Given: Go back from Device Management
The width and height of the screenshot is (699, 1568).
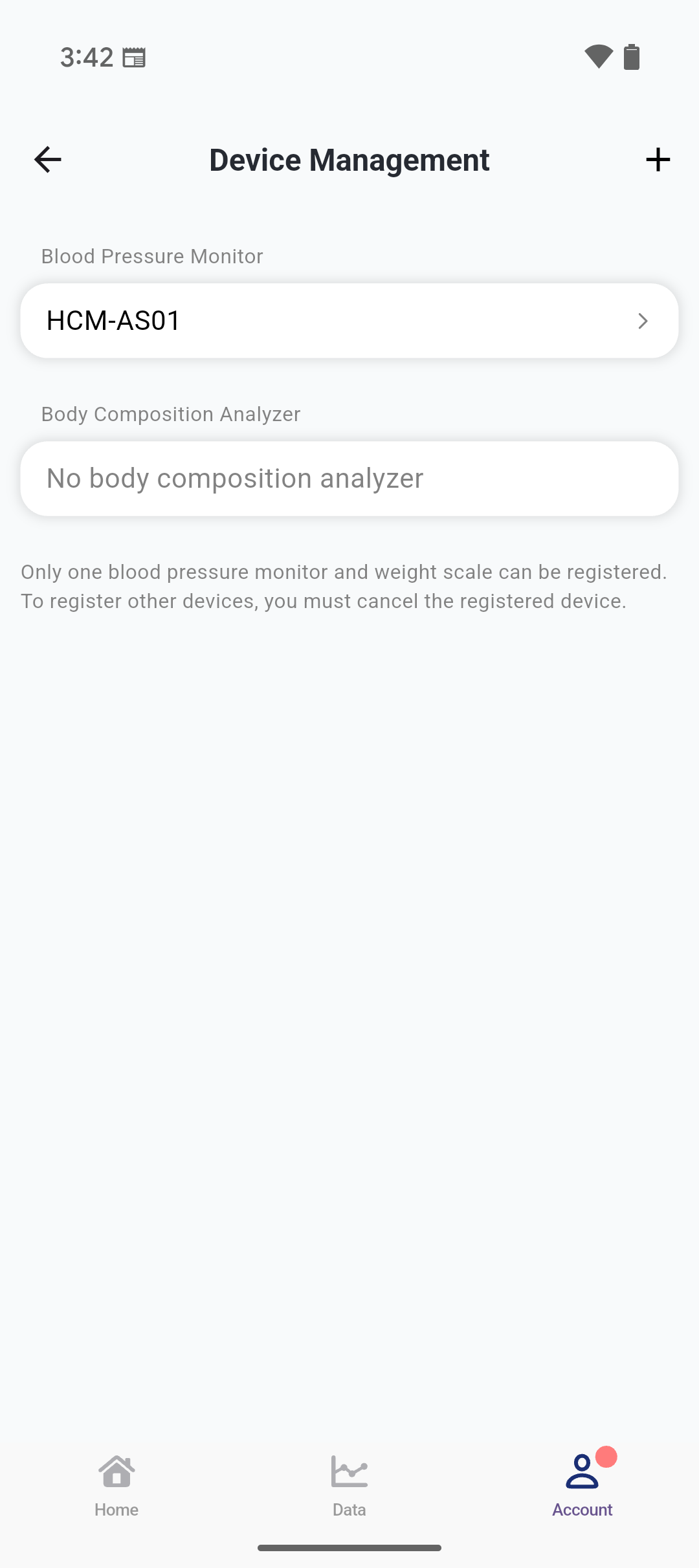Looking at the screenshot, I should (x=48, y=160).
